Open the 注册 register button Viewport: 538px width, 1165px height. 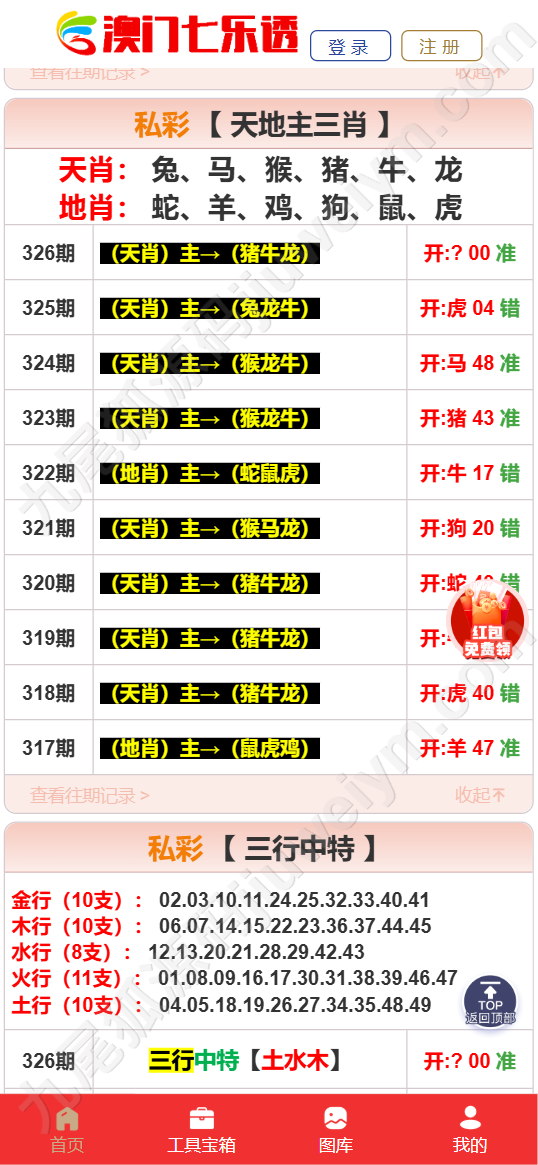pyautogui.click(x=441, y=46)
